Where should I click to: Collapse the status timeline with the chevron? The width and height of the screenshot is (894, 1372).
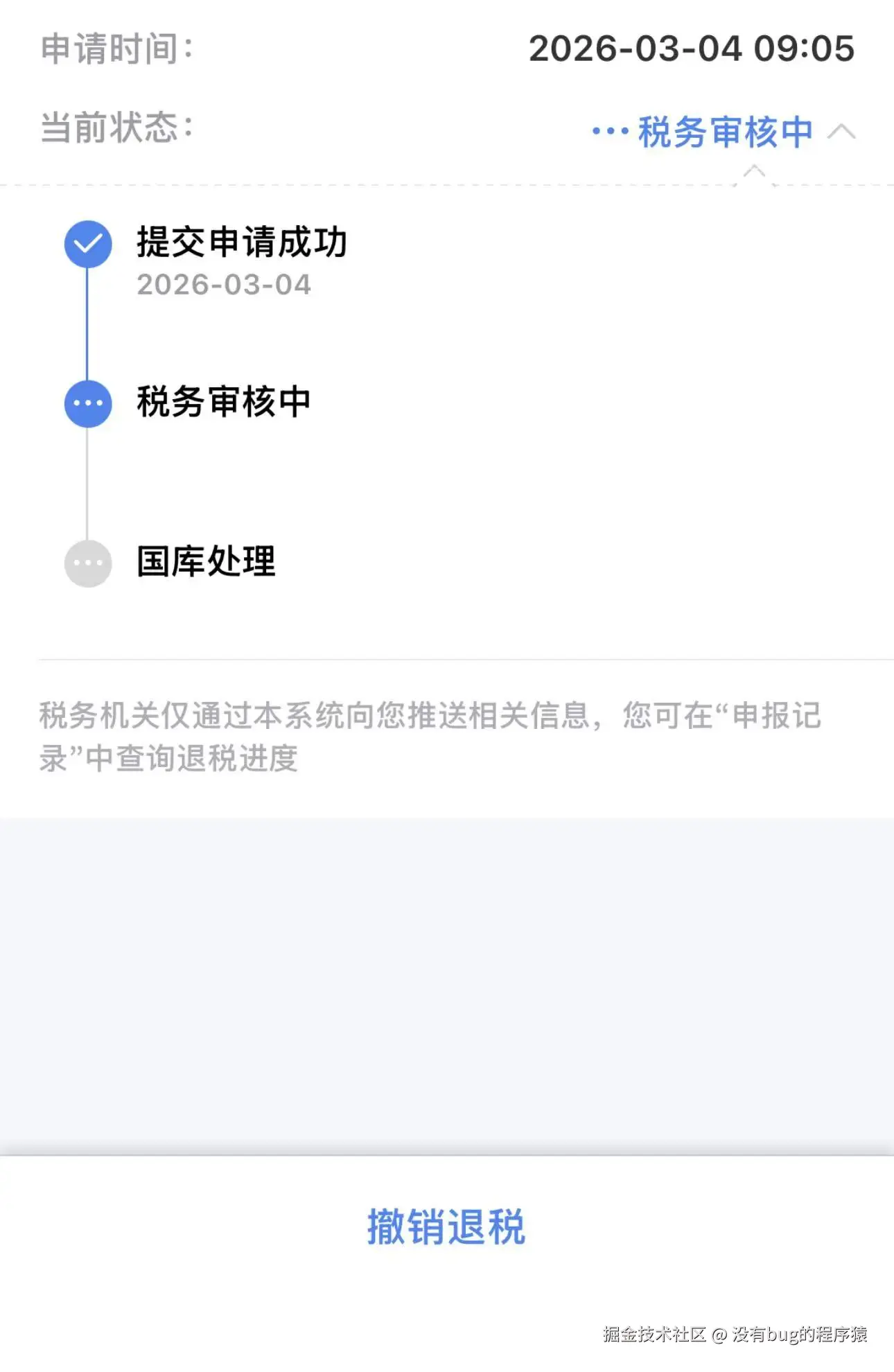[843, 132]
